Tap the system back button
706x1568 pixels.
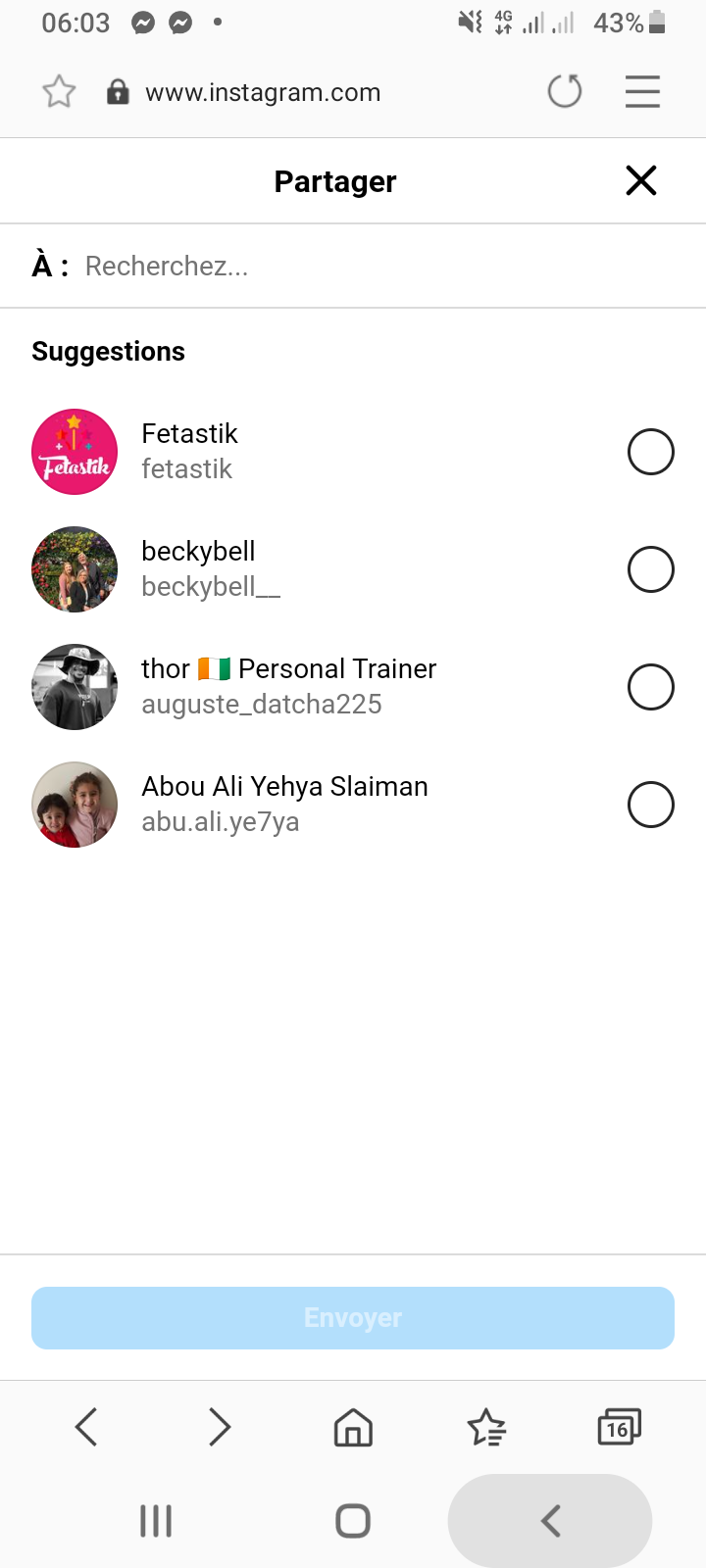[550, 1521]
